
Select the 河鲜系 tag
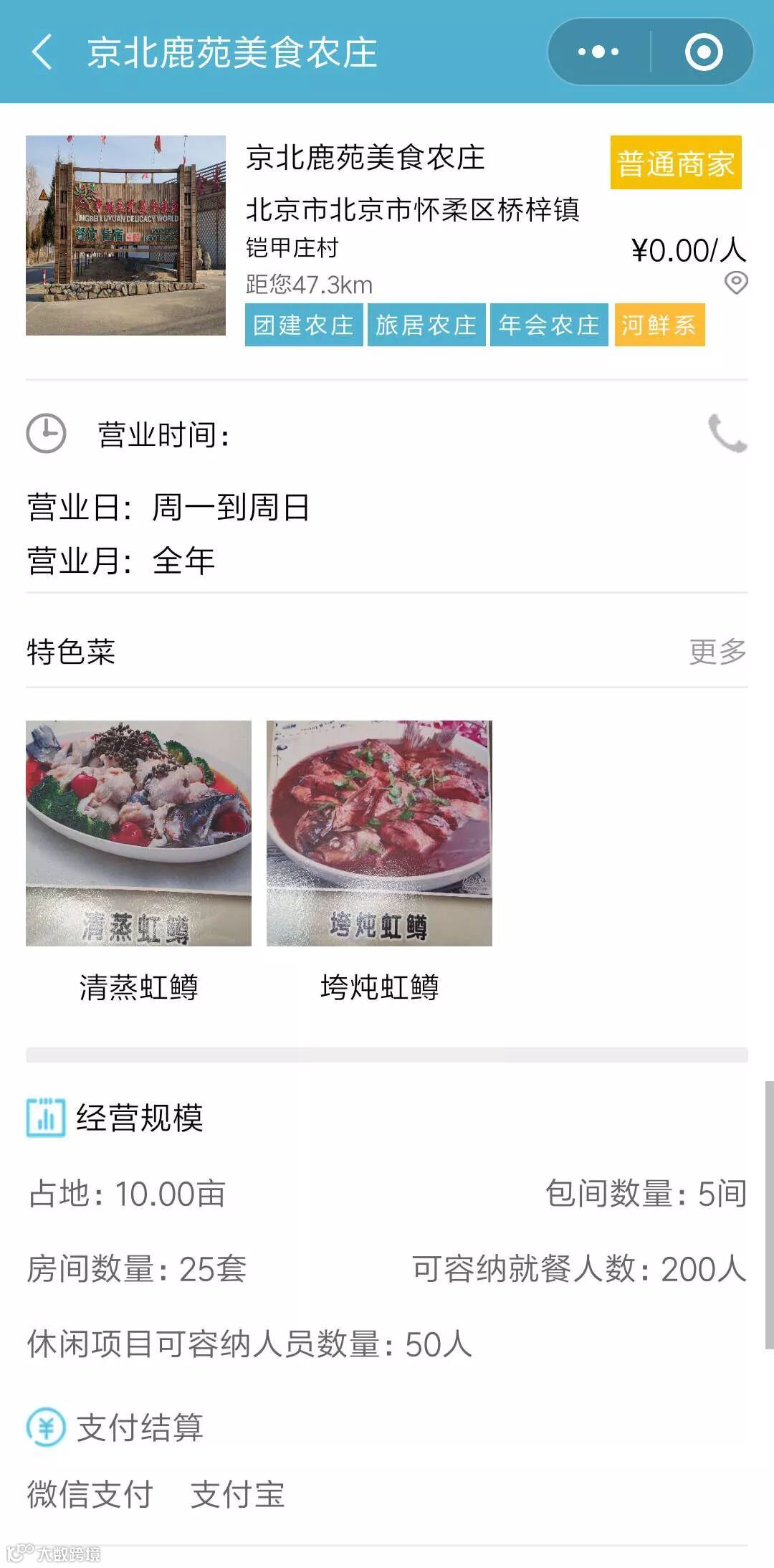pyautogui.click(x=659, y=326)
